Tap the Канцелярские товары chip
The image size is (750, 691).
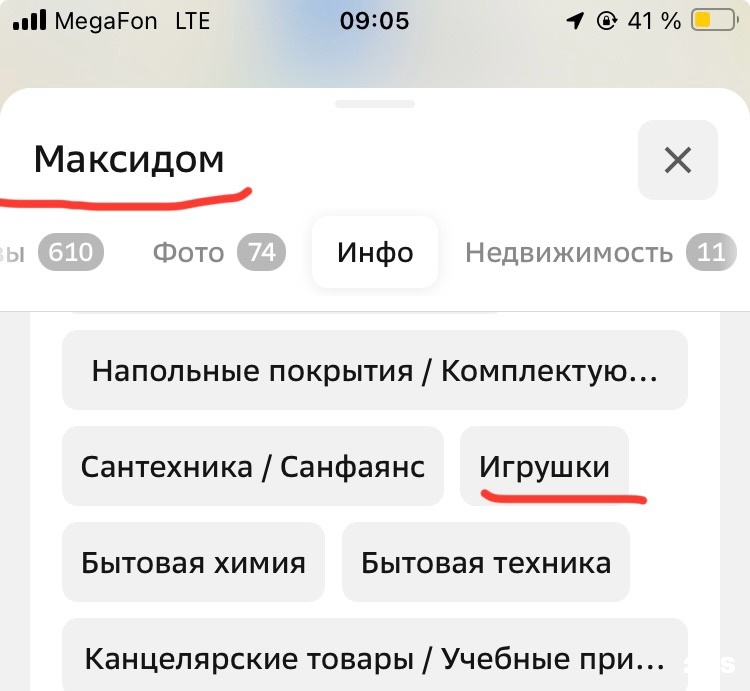coord(375,658)
